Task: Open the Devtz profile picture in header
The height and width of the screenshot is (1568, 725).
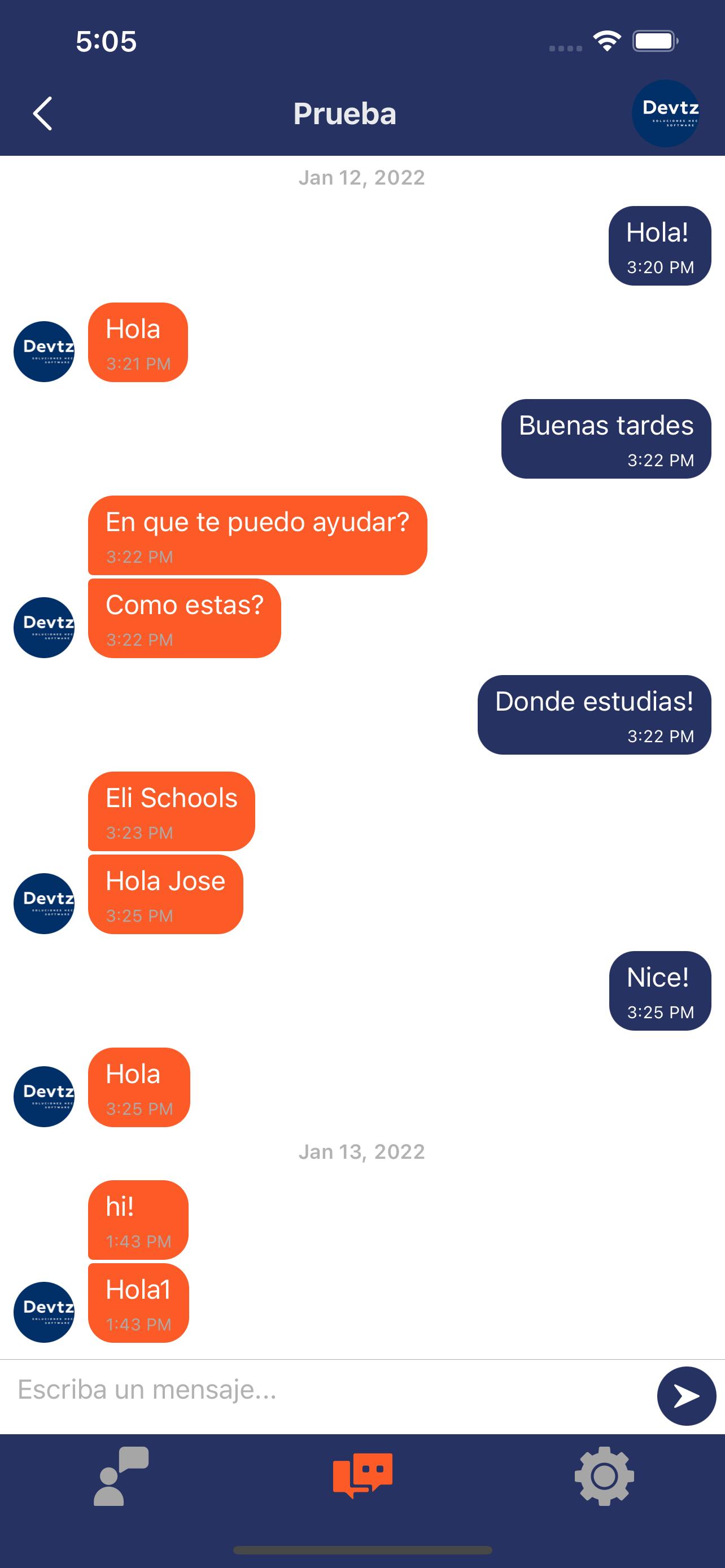Action: click(665, 113)
